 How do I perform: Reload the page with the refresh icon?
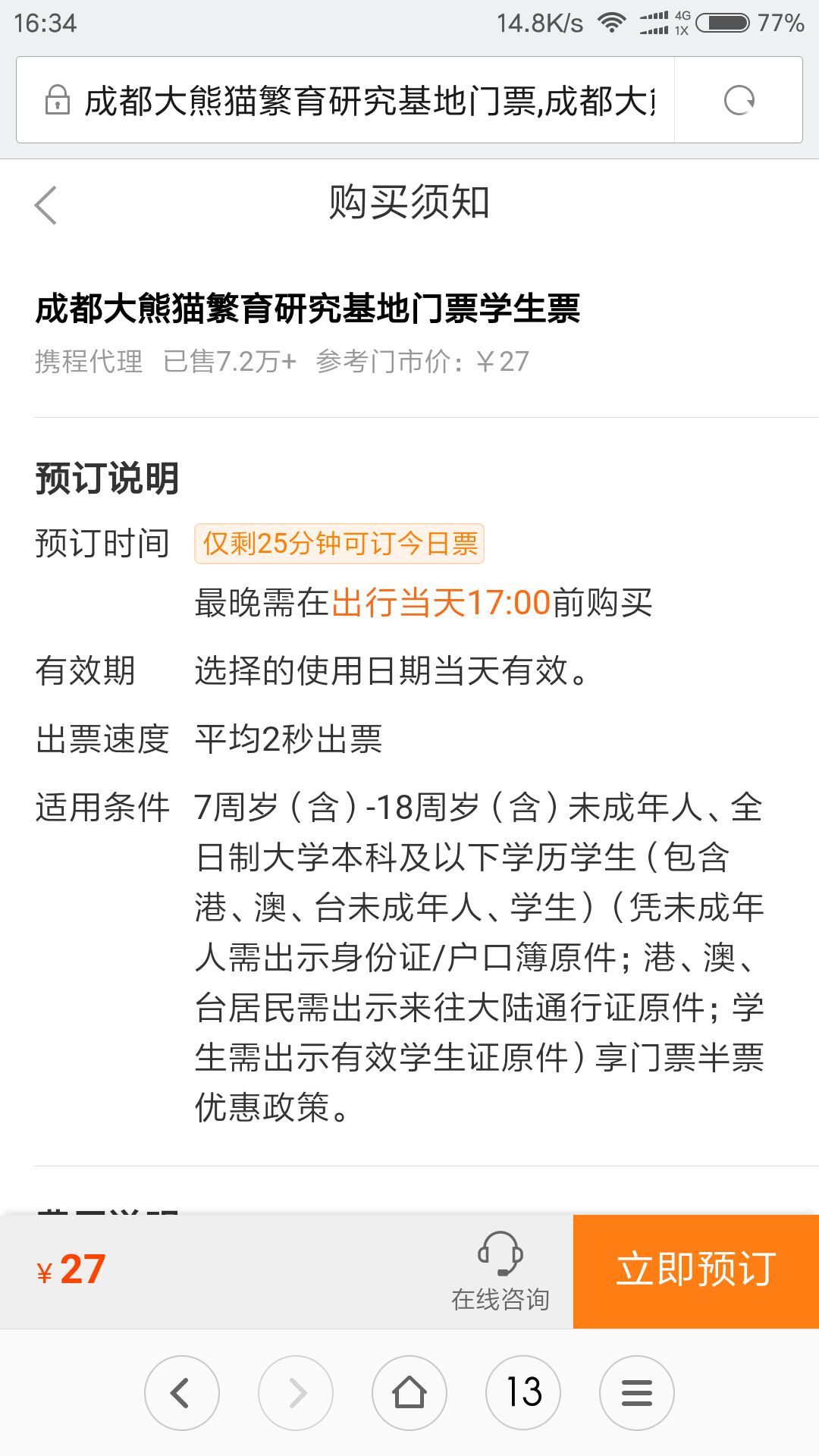pyautogui.click(x=739, y=100)
